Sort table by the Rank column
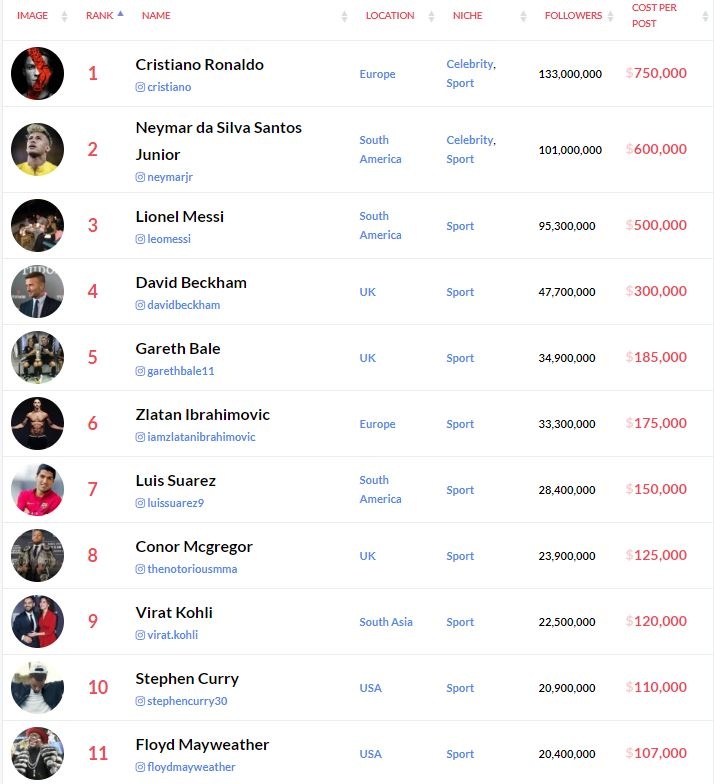The height and width of the screenshot is (784, 714). point(99,16)
